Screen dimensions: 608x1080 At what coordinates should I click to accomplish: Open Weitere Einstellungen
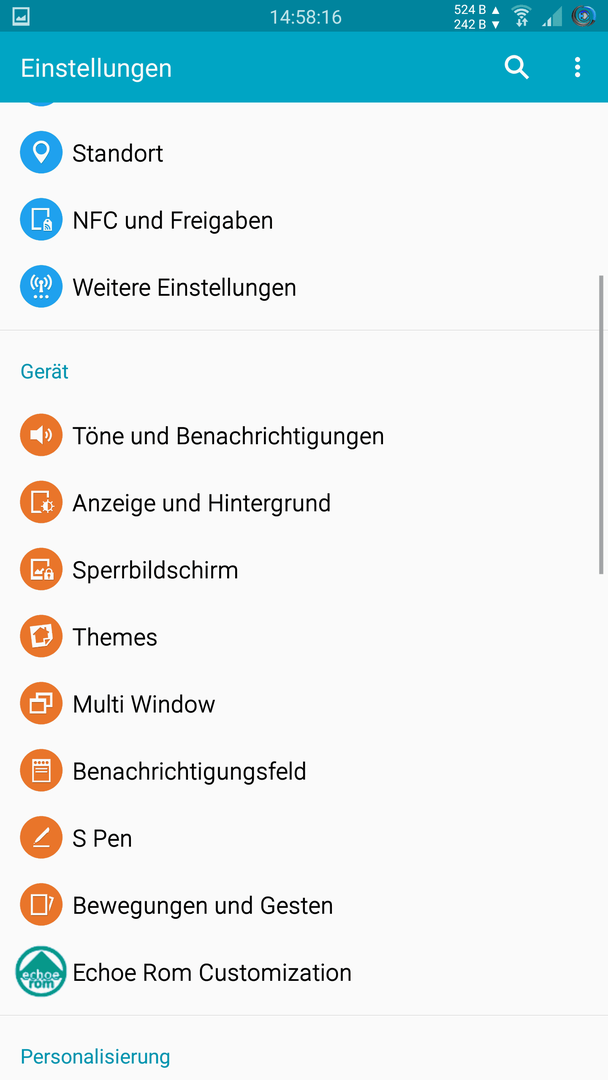click(304, 287)
